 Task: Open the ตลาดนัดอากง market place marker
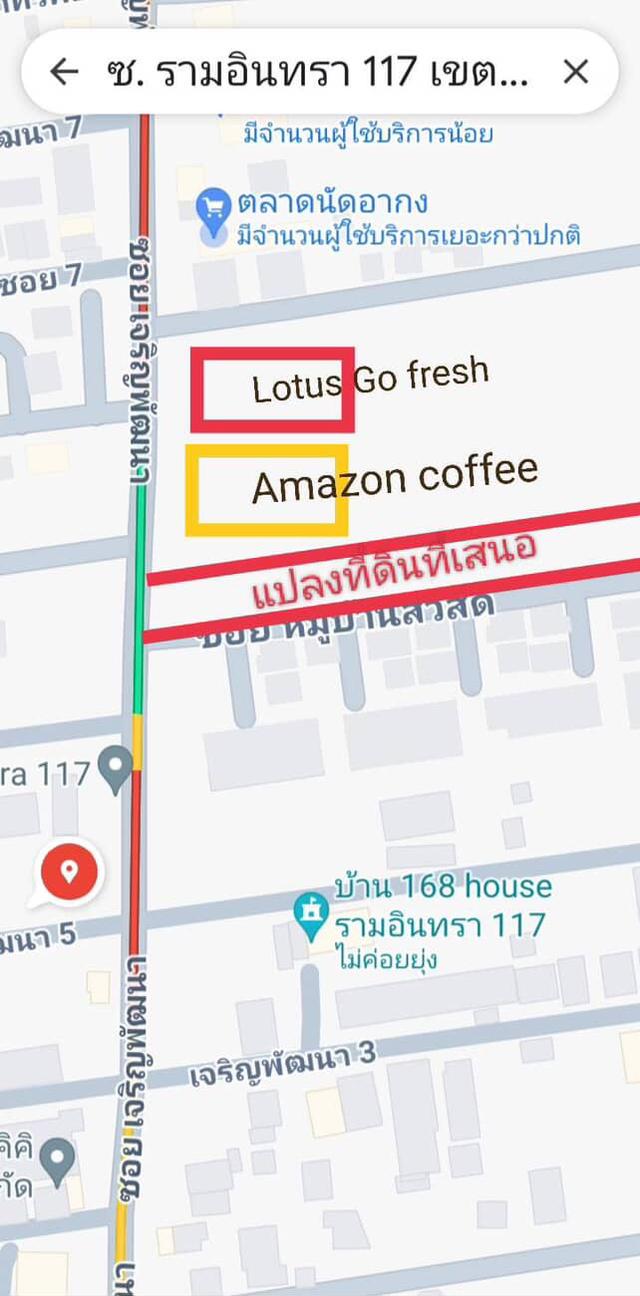(214, 207)
